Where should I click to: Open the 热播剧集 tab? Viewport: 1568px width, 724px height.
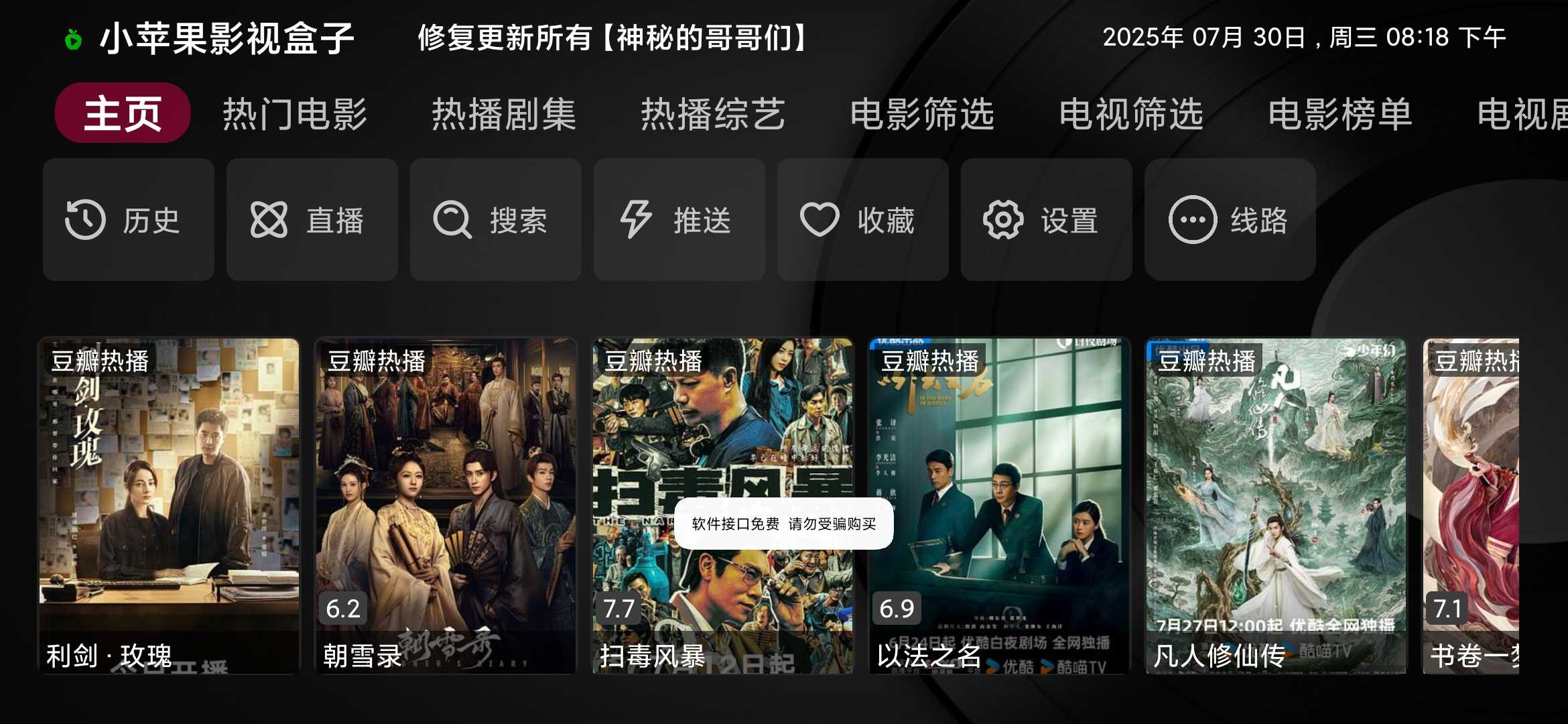[504, 114]
